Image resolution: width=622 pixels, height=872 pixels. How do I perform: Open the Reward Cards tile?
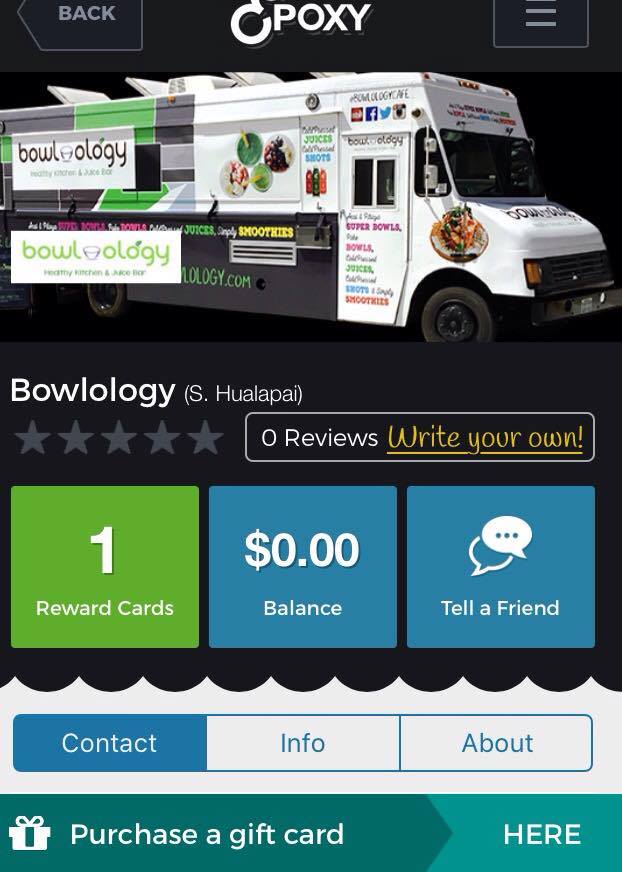(x=105, y=567)
